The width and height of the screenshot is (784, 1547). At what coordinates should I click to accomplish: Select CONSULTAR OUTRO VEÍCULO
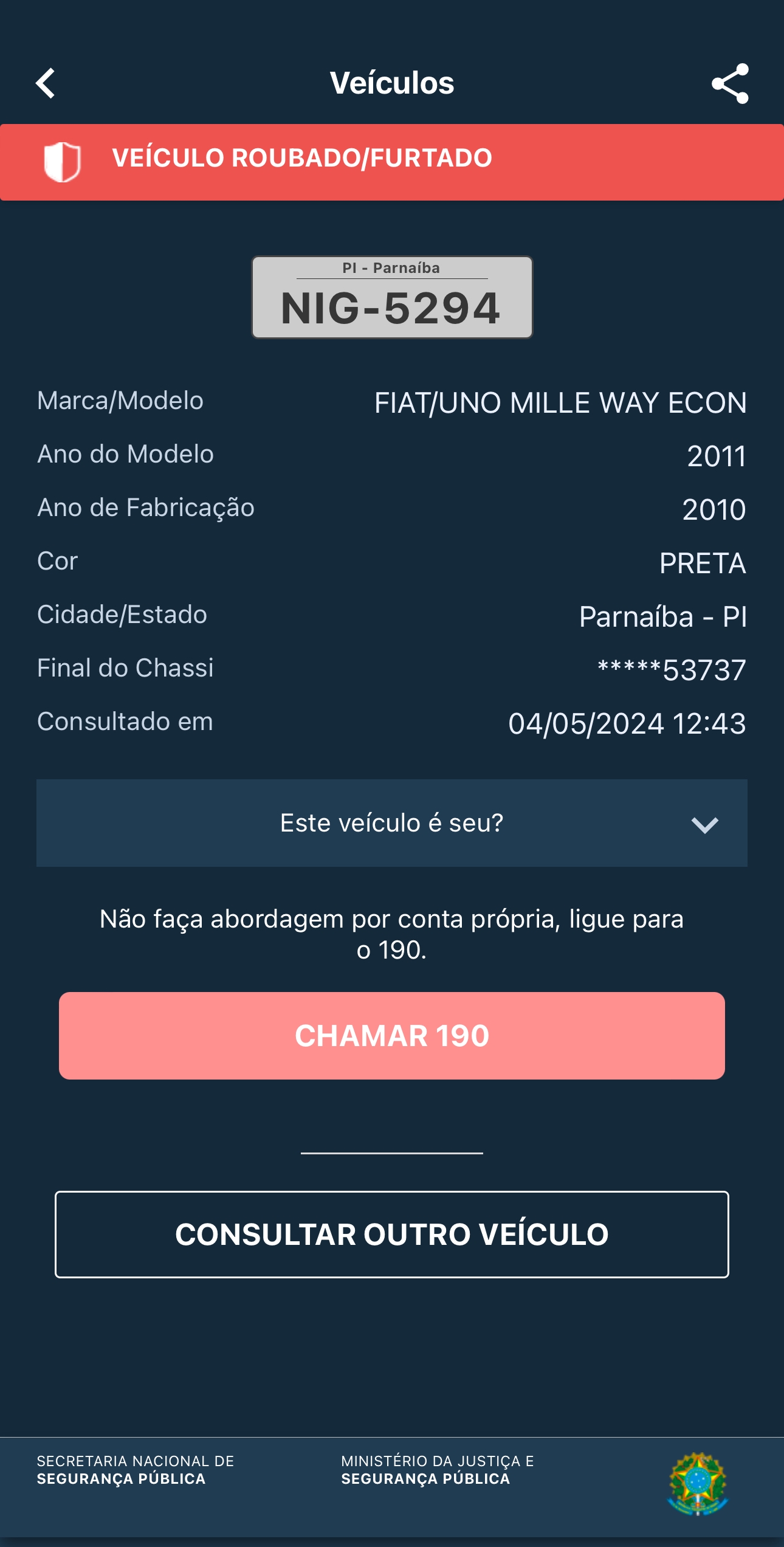click(392, 1235)
